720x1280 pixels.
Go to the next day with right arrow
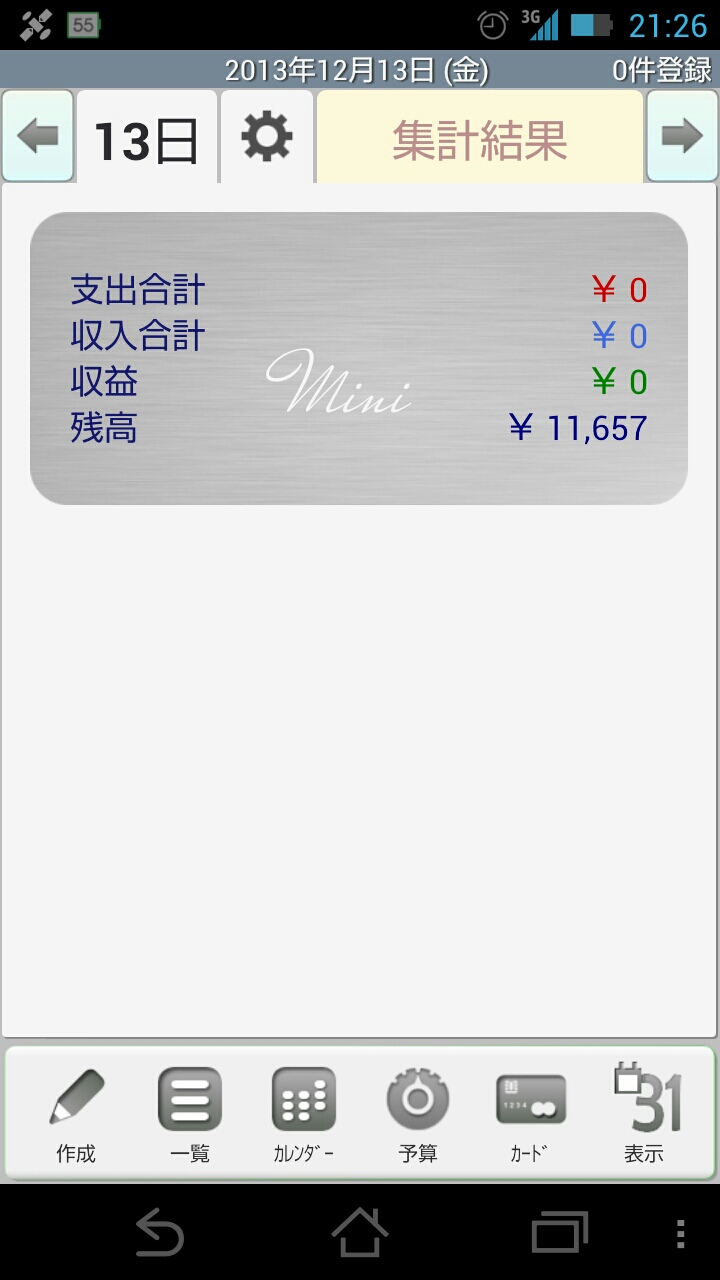point(682,137)
